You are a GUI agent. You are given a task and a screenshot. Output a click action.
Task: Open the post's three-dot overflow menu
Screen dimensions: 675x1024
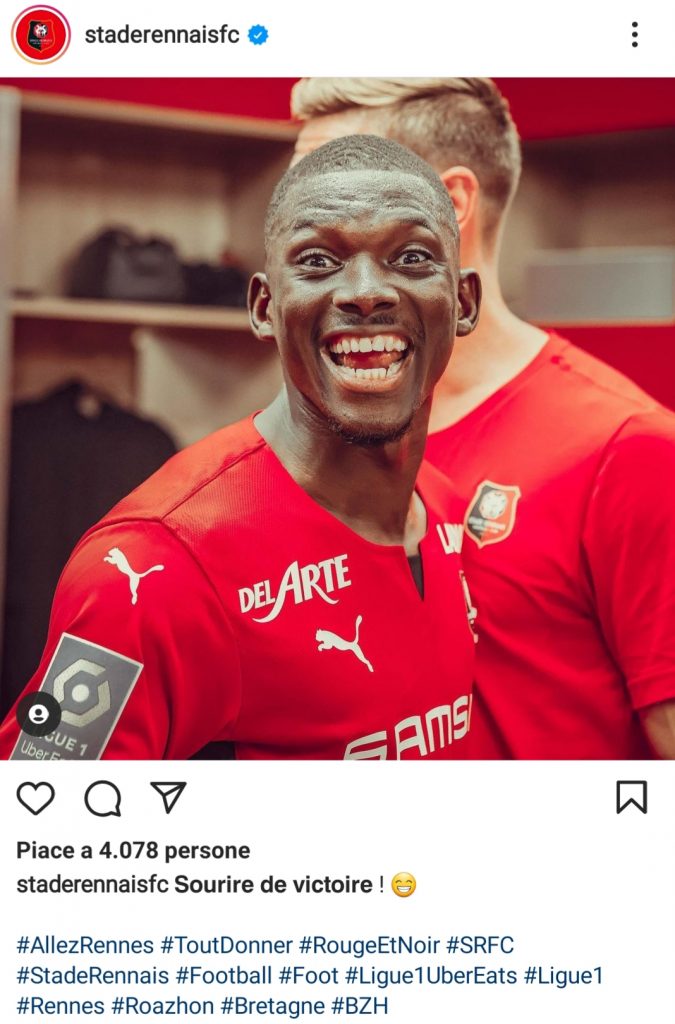pos(634,35)
